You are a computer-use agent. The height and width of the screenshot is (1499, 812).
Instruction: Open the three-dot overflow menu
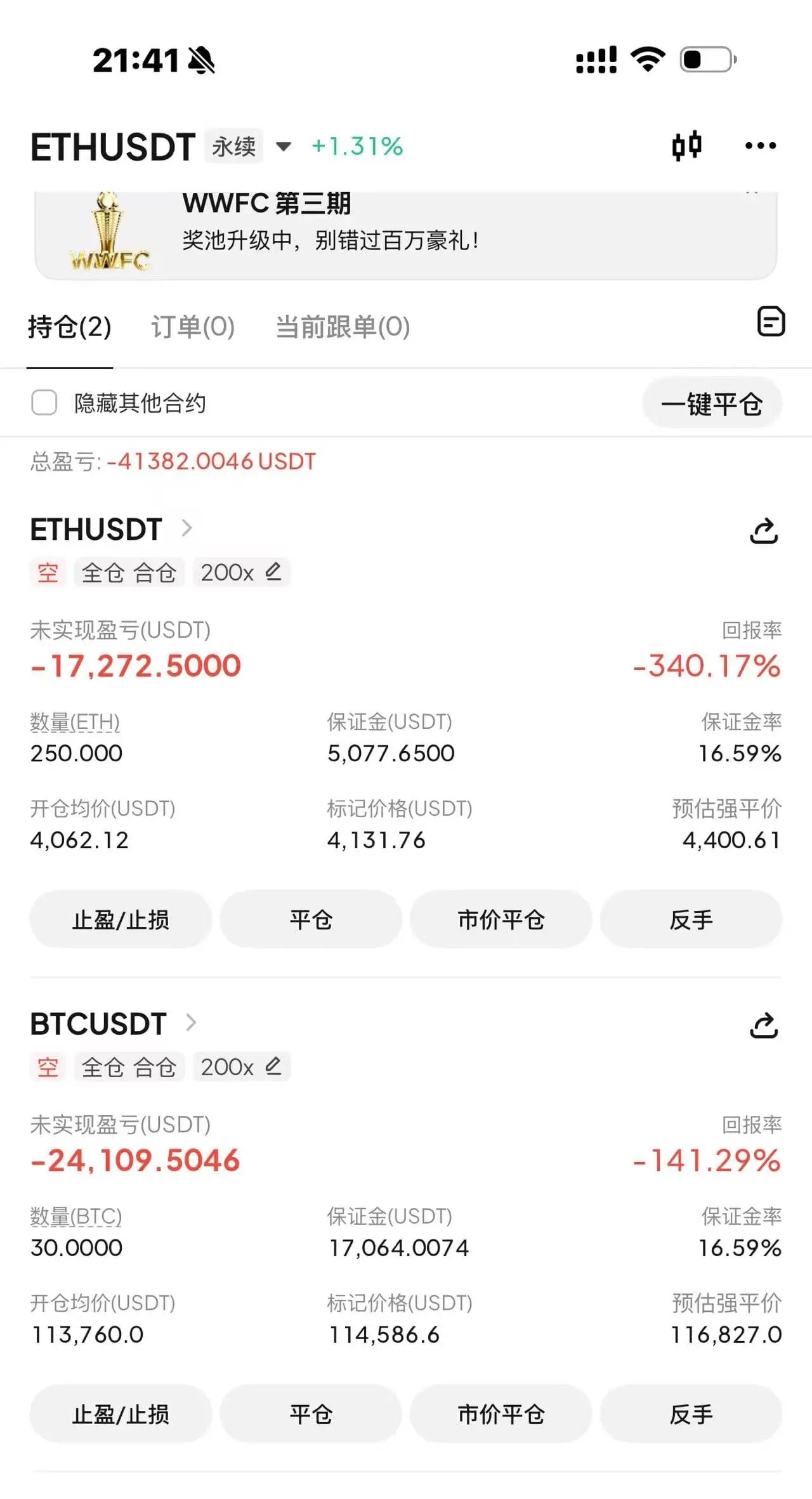760,146
